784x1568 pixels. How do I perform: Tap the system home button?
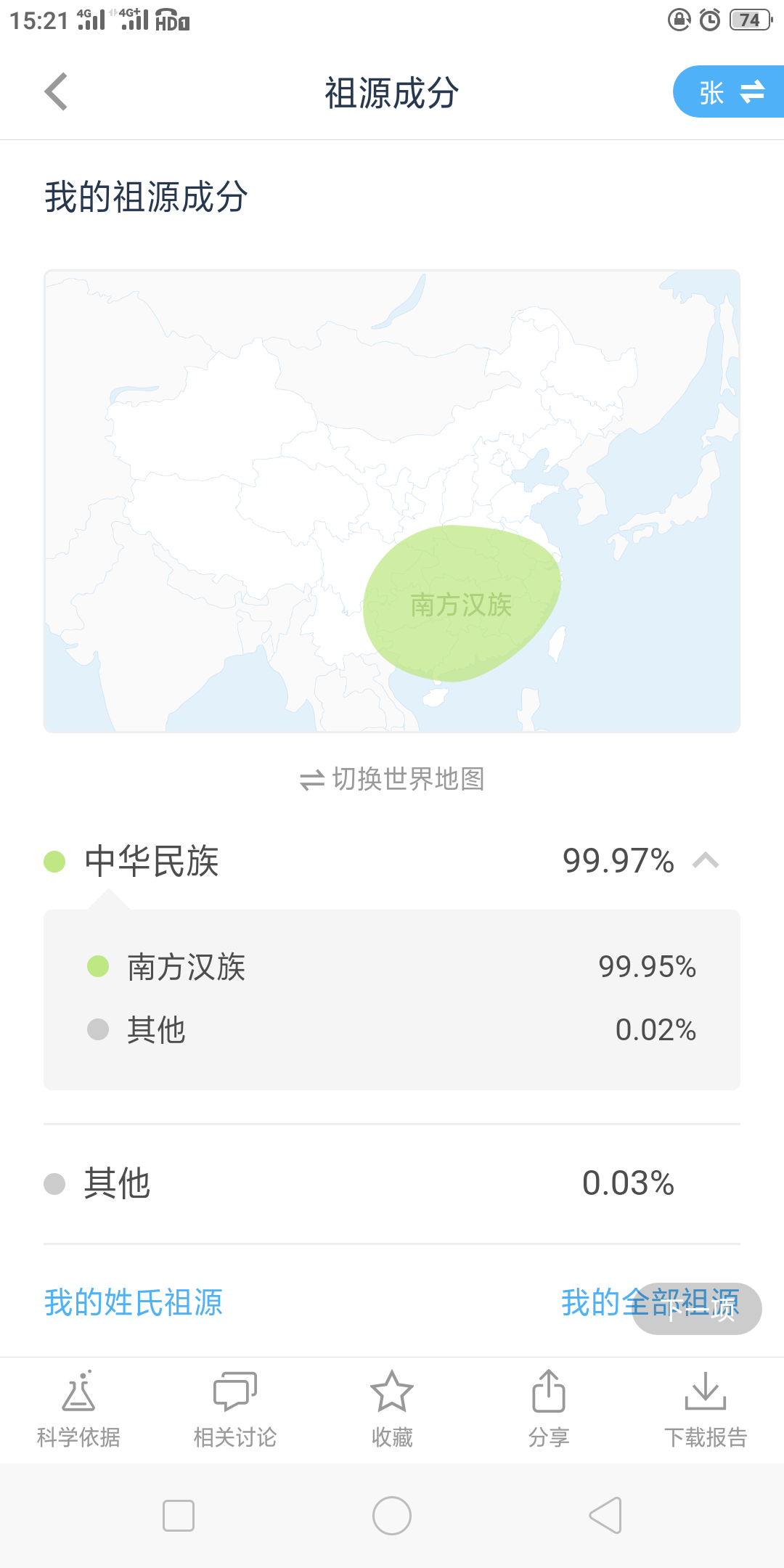(392, 1516)
